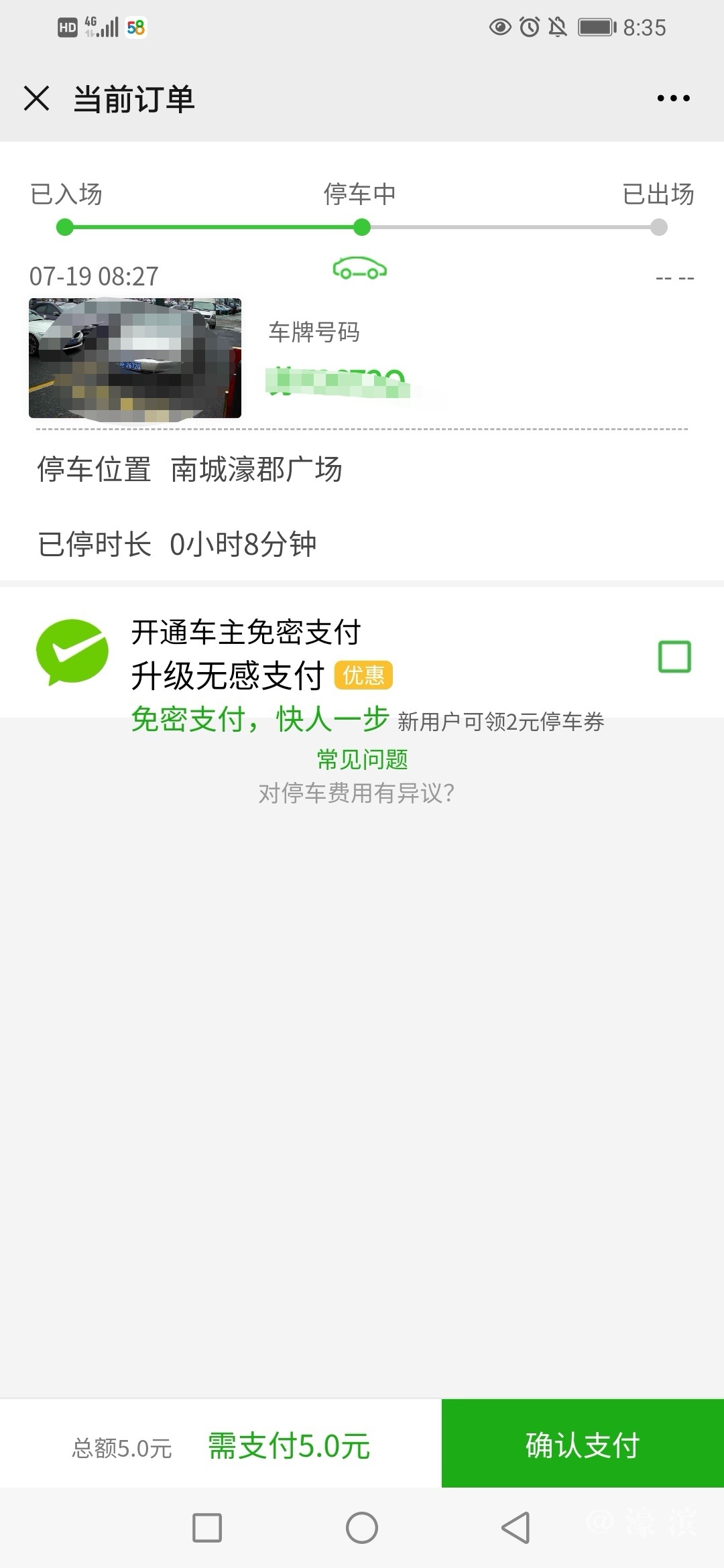The width and height of the screenshot is (724, 1568).
Task: Tap 确认支付 to pay 5.0元
Action: point(582,1445)
